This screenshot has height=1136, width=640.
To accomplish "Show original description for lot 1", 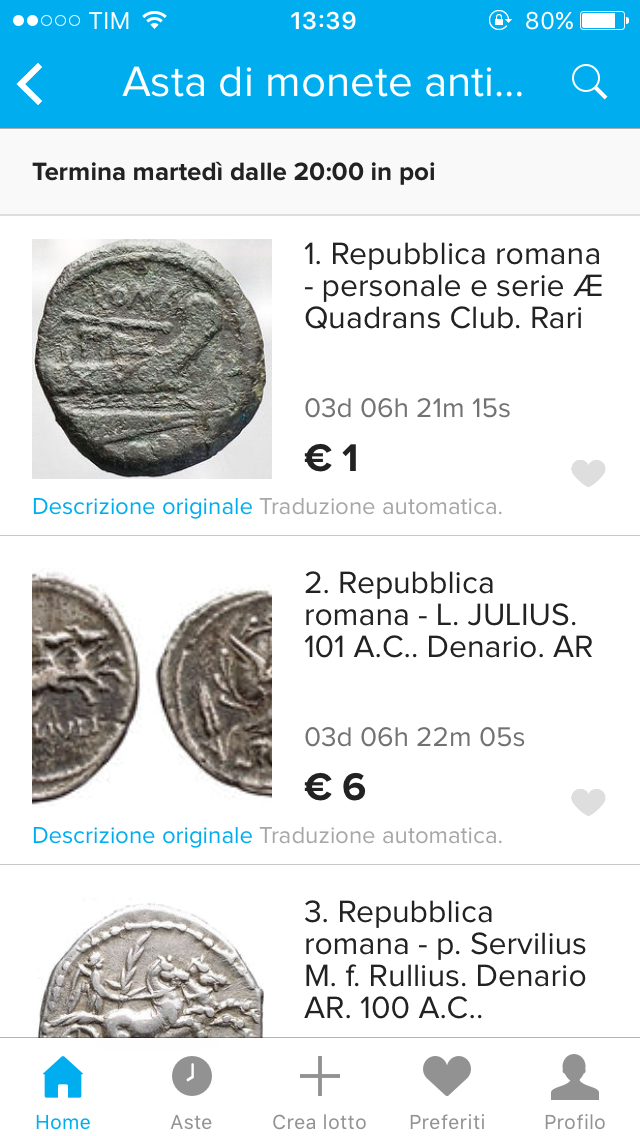I will click(142, 507).
